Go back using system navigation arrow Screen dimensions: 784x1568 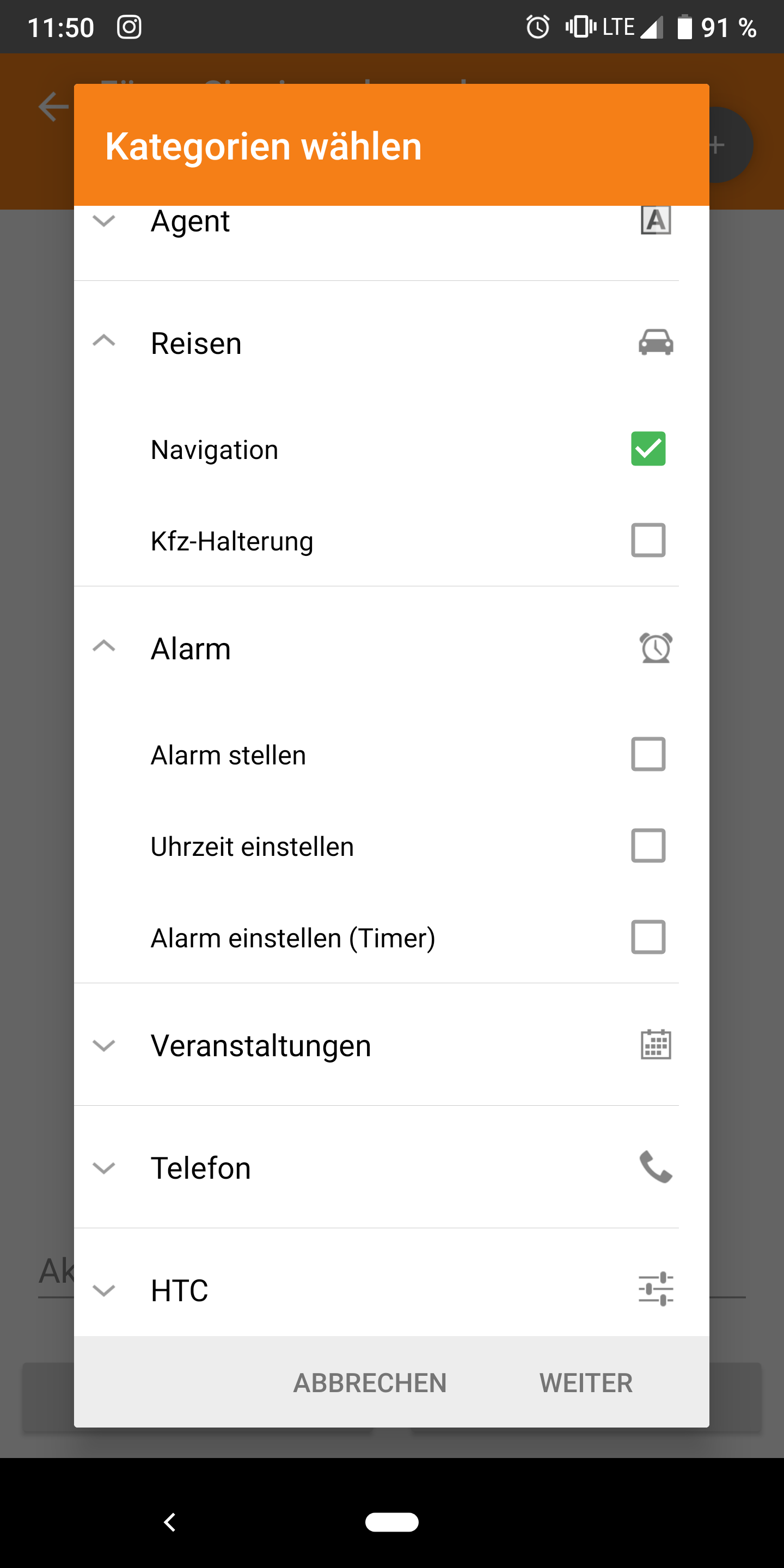pyautogui.click(x=170, y=1522)
